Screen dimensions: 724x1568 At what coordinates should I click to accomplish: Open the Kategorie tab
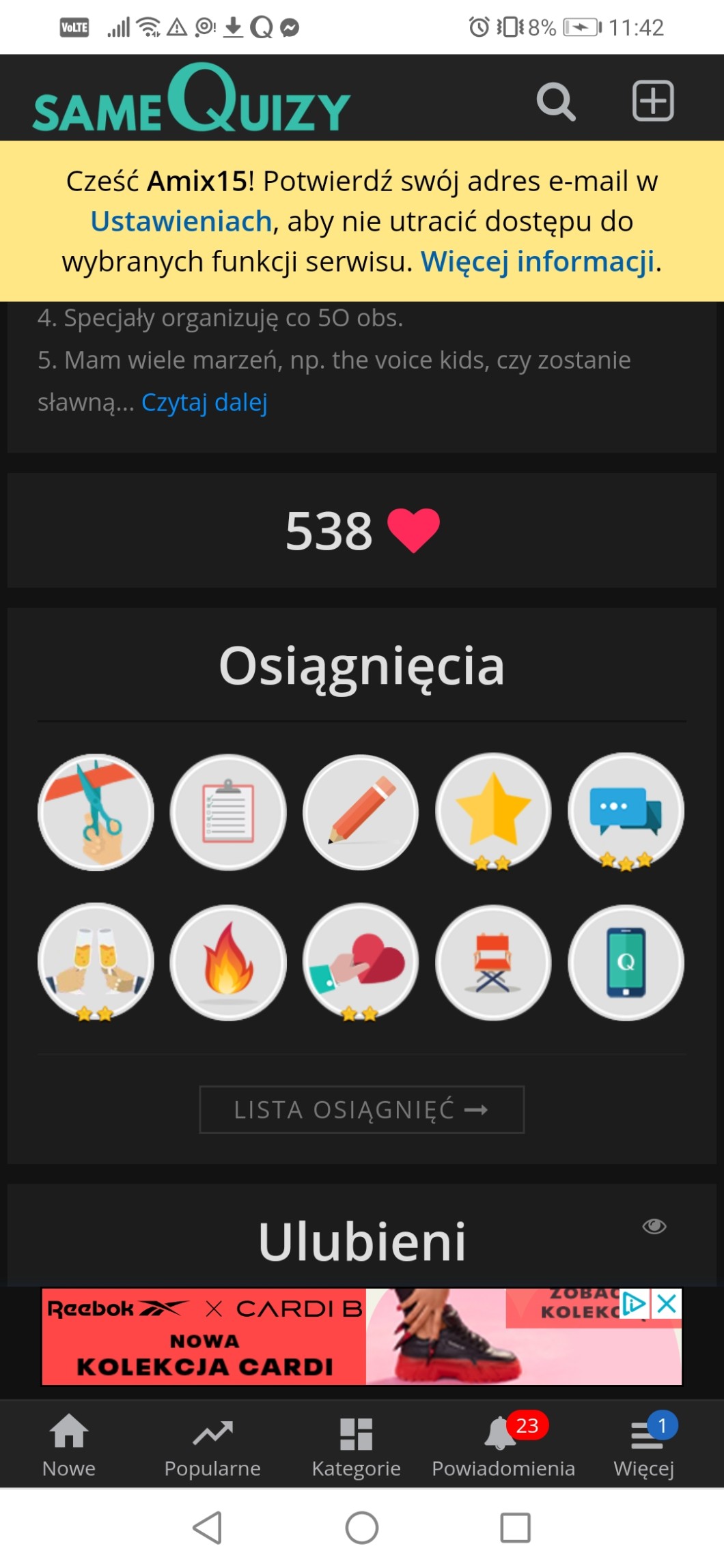click(x=356, y=1444)
